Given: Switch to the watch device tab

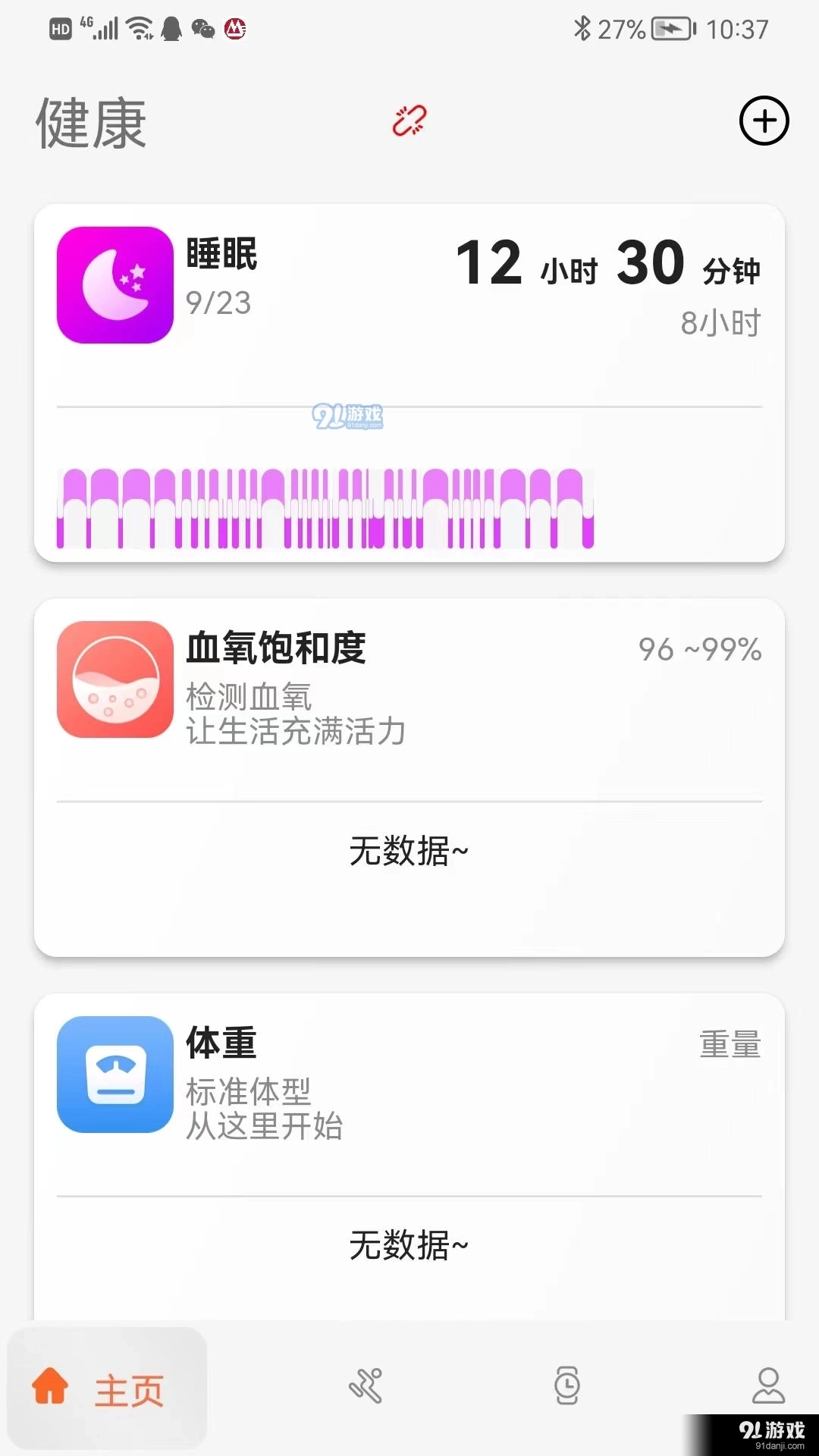Looking at the screenshot, I should (x=566, y=1385).
